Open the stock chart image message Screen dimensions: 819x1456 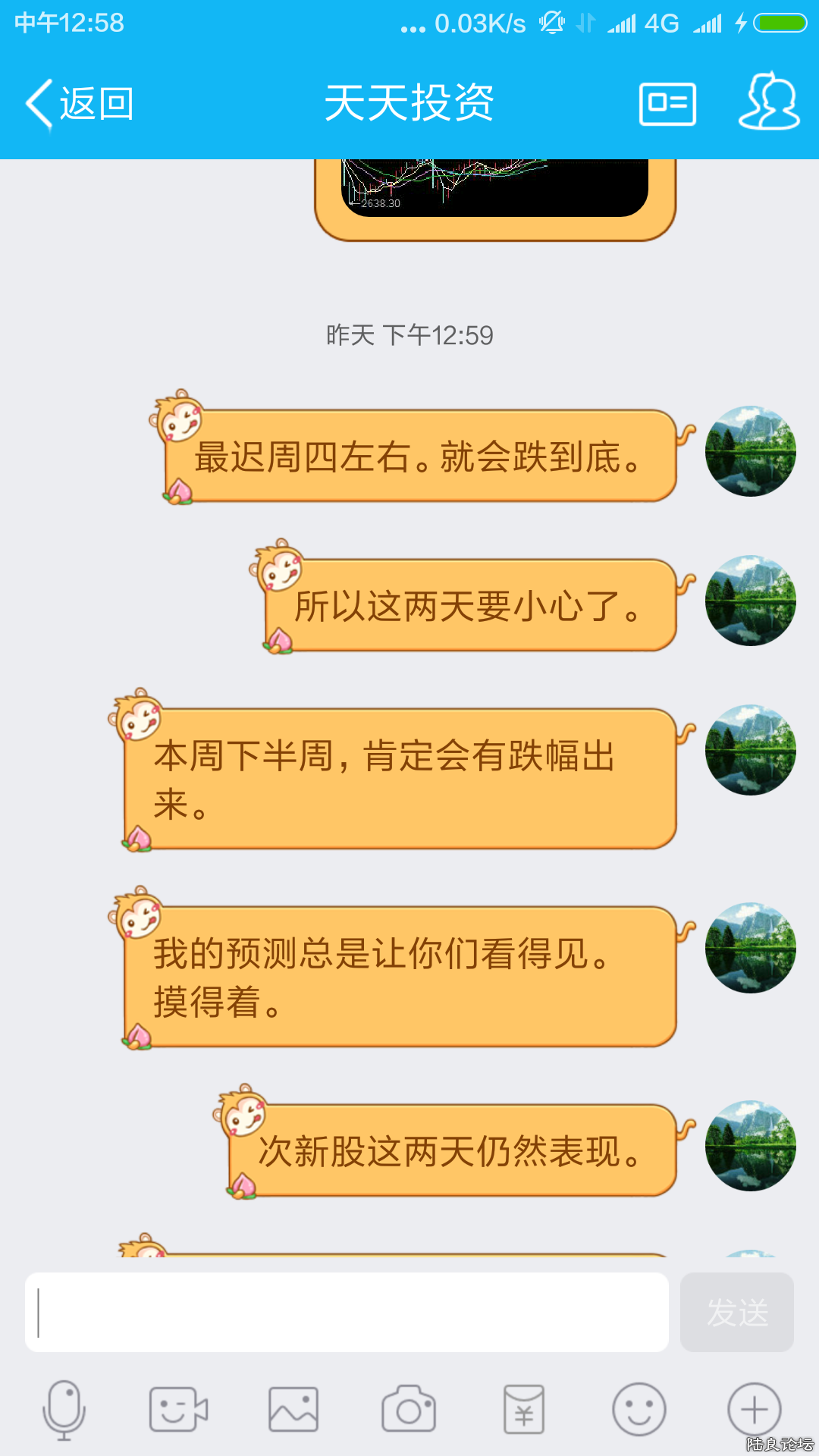(494, 190)
